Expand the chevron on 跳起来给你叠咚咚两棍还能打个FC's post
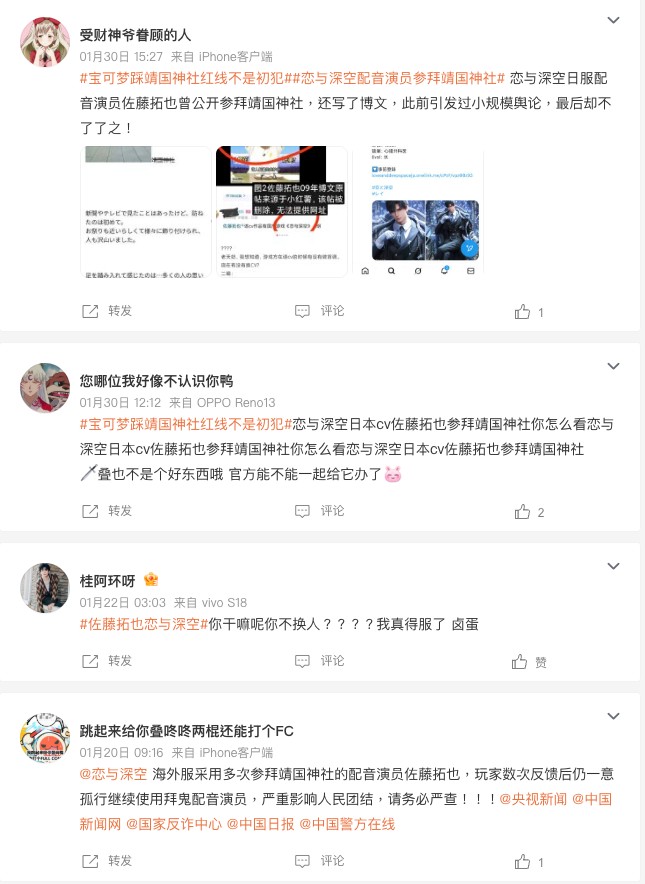 click(614, 716)
